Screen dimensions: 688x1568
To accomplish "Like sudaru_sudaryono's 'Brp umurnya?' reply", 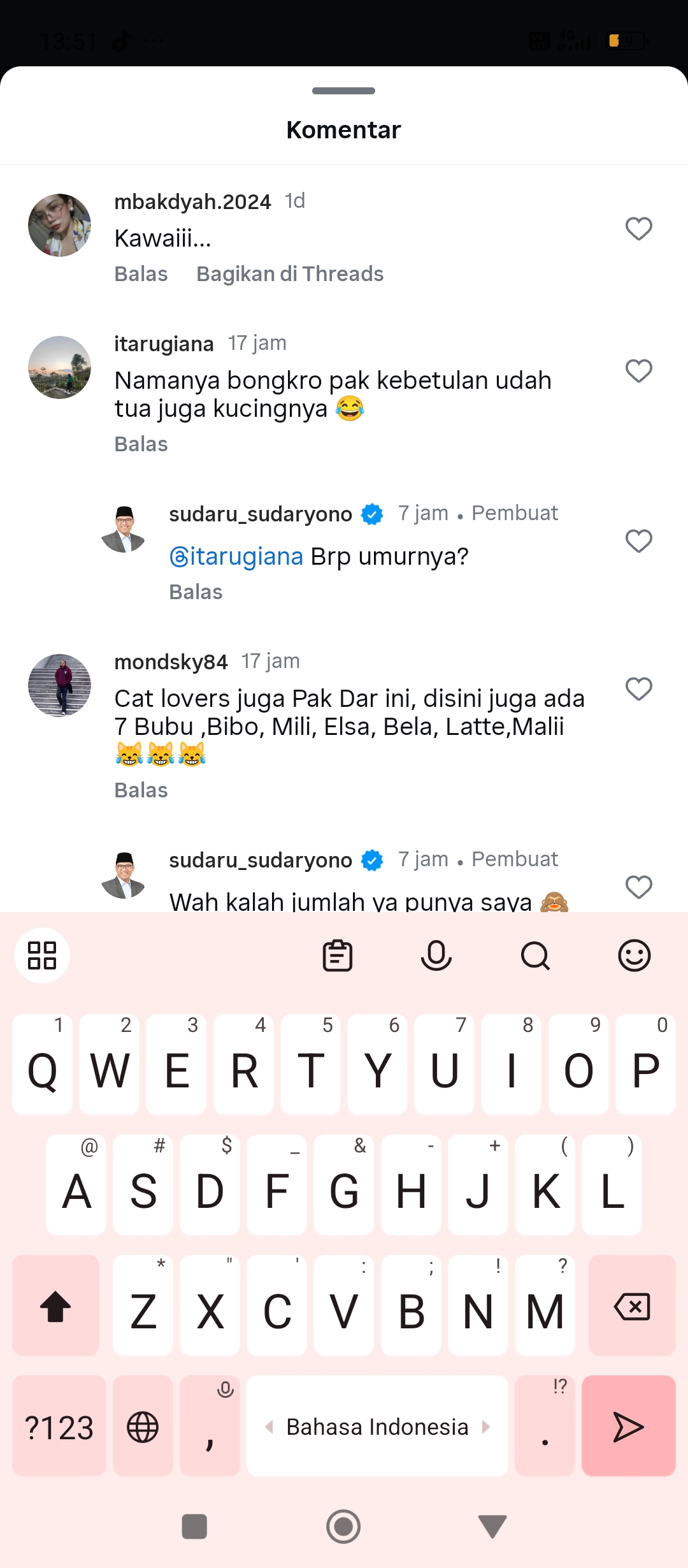I will click(x=638, y=541).
